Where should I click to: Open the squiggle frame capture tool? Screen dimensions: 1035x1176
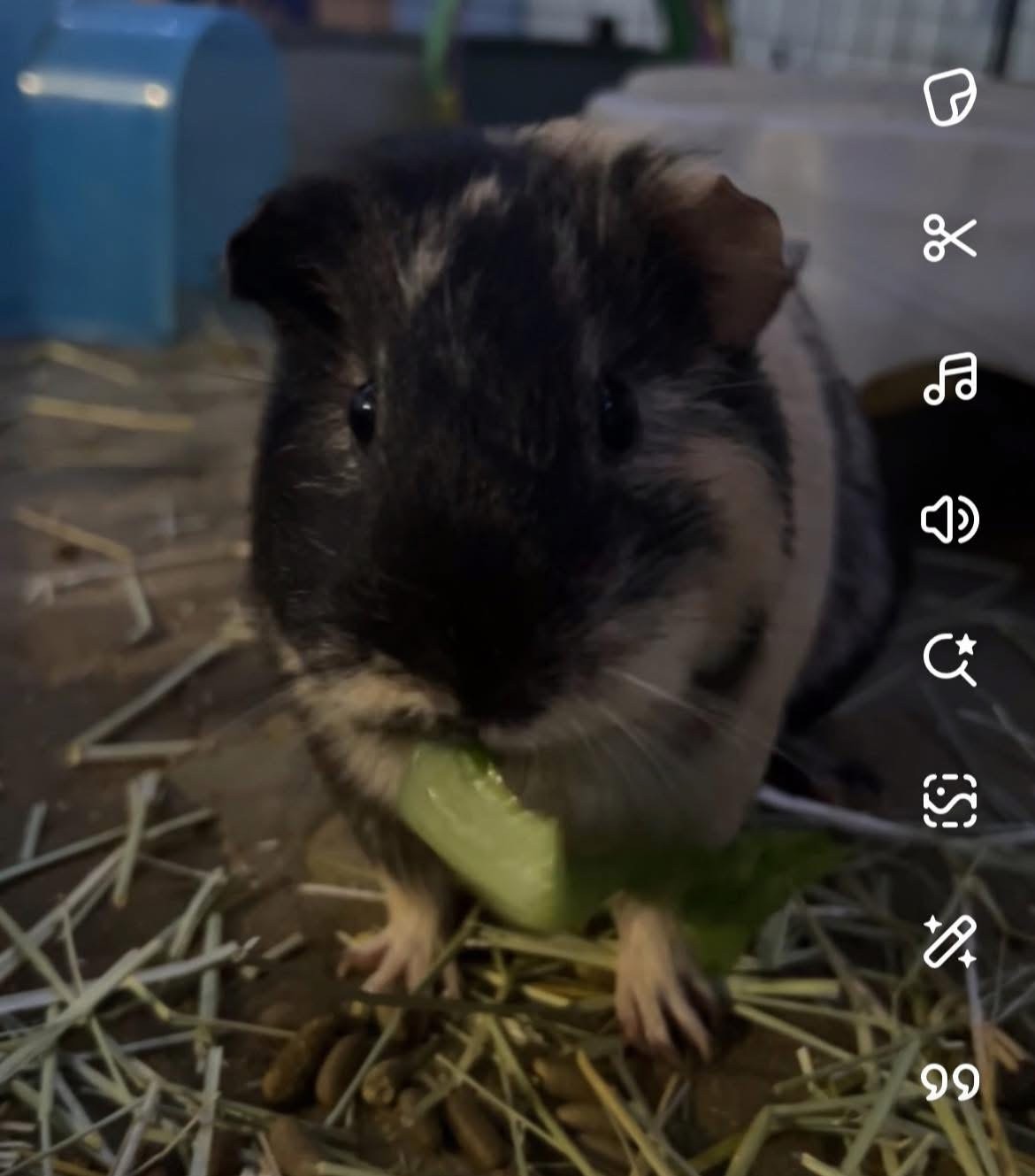(x=949, y=800)
